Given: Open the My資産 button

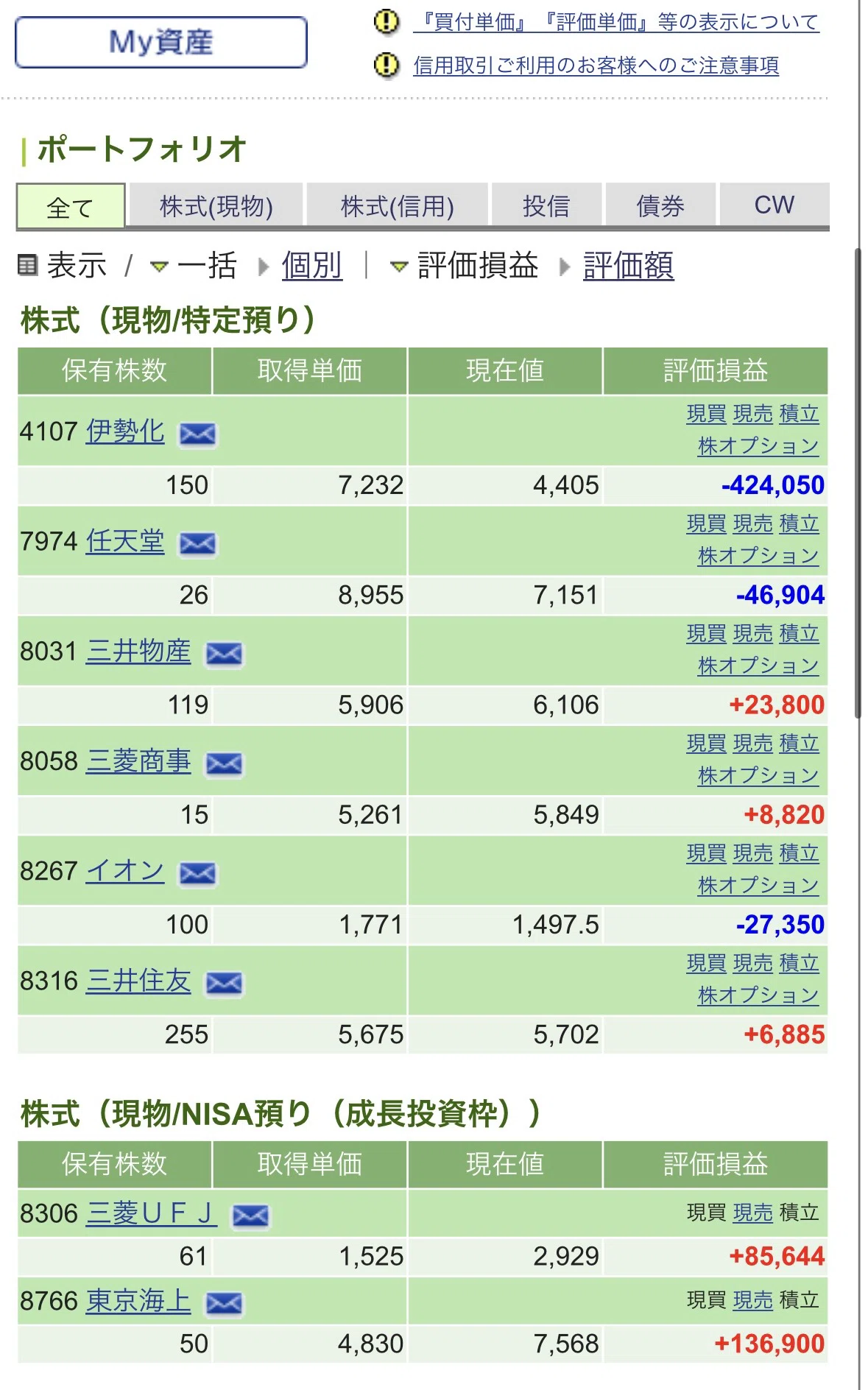Looking at the screenshot, I should [161, 43].
